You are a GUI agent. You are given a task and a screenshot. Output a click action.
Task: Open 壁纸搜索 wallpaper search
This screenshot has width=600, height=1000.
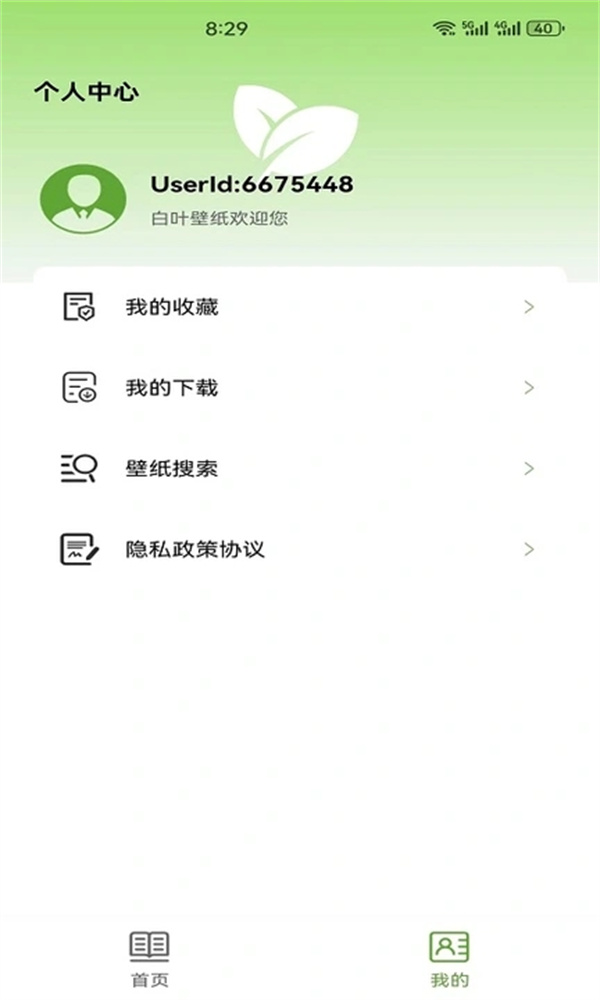tap(300, 469)
